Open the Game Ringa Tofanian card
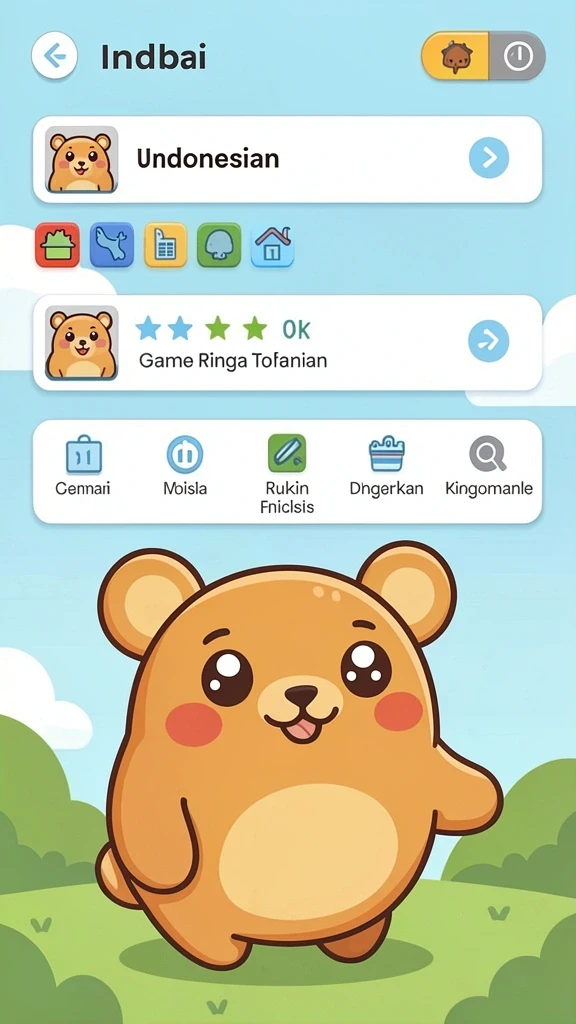Screen dimensions: 576x1024 (287, 343)
